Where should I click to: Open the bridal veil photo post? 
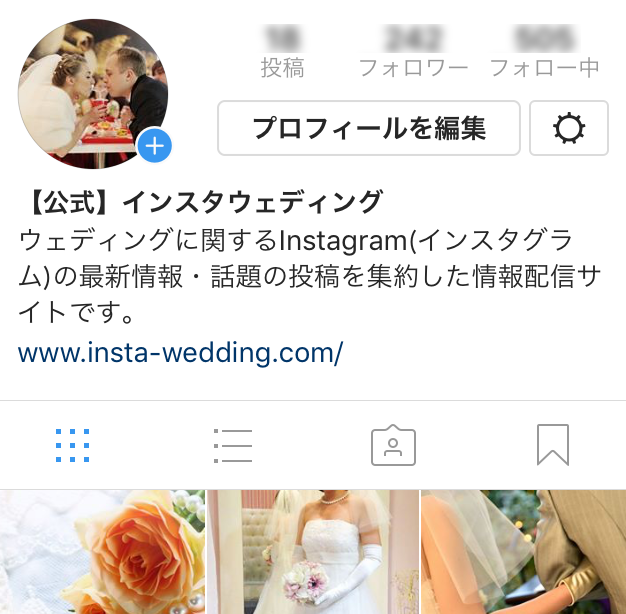(x=523, y=551)
